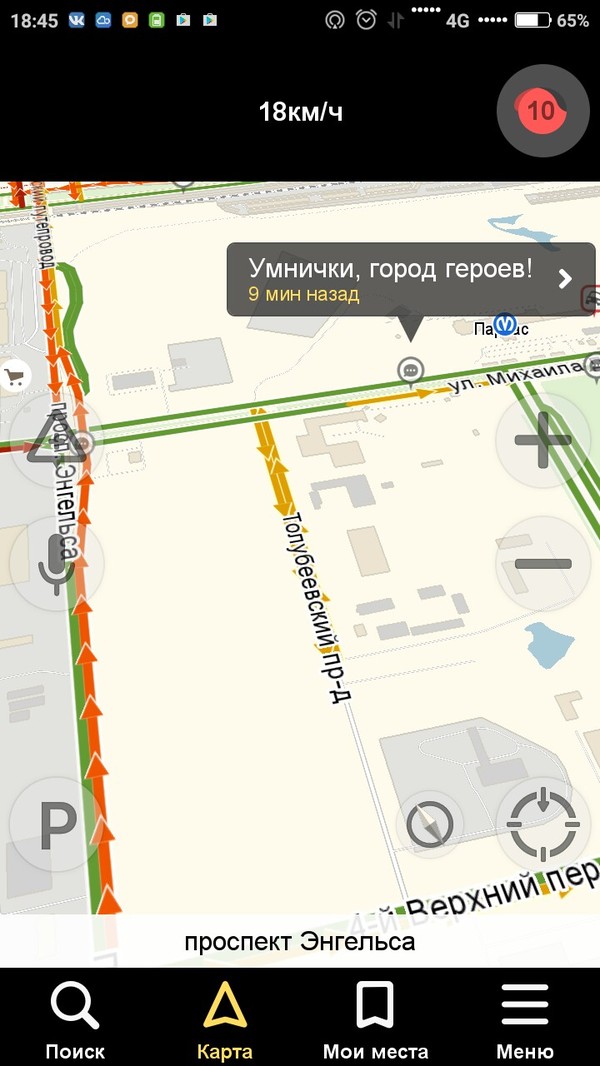Open the Меню tab

[525, 1018]
